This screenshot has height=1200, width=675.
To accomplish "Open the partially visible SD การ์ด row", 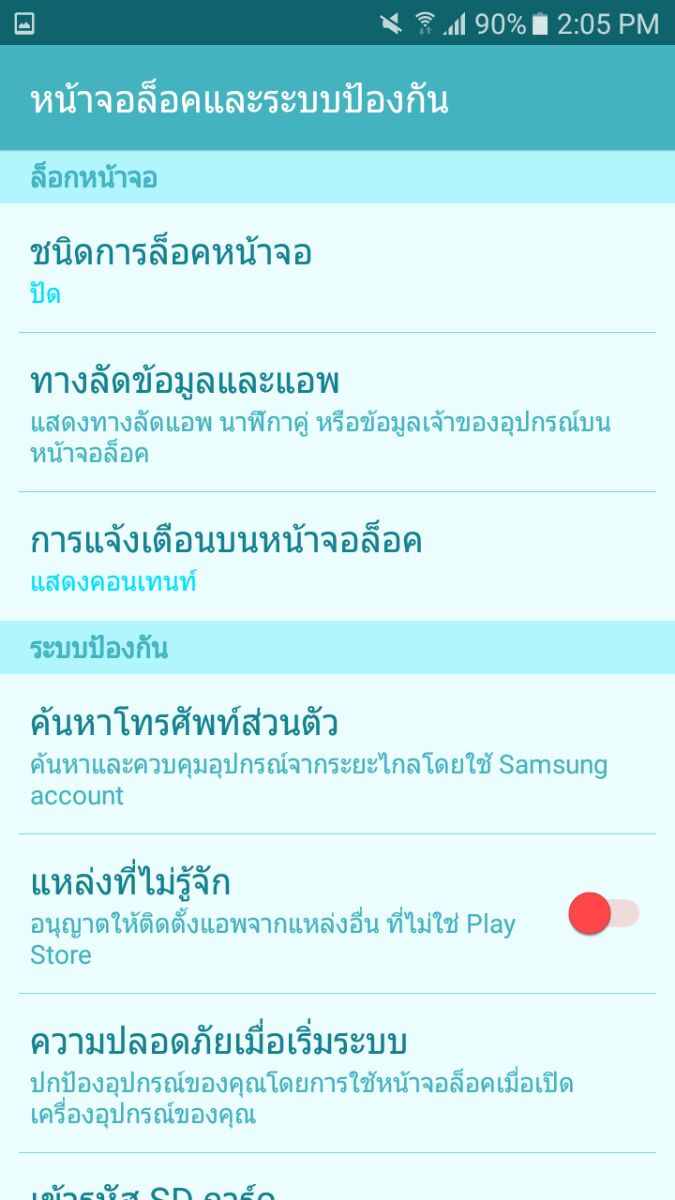I will (x=337, y=1186).
